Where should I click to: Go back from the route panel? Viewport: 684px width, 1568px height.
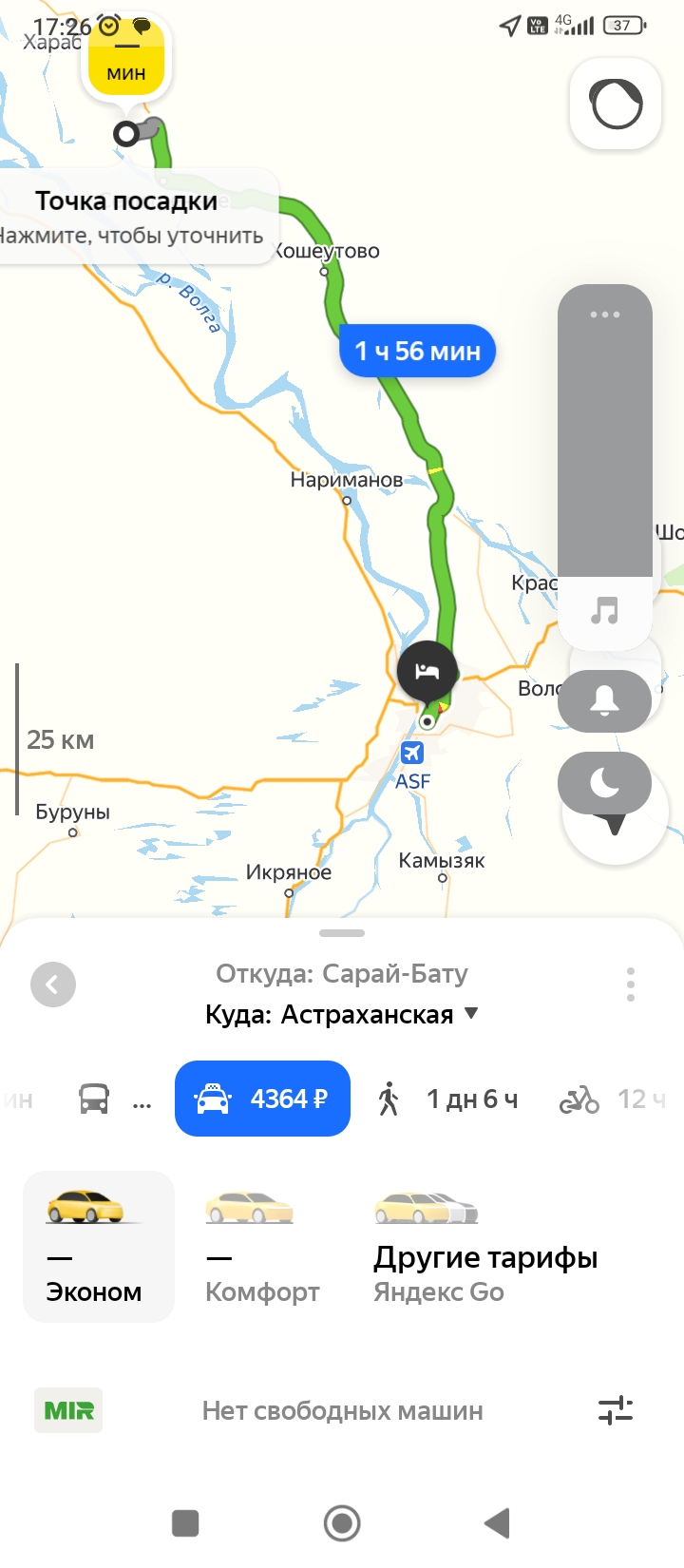[x=53, y=985]
